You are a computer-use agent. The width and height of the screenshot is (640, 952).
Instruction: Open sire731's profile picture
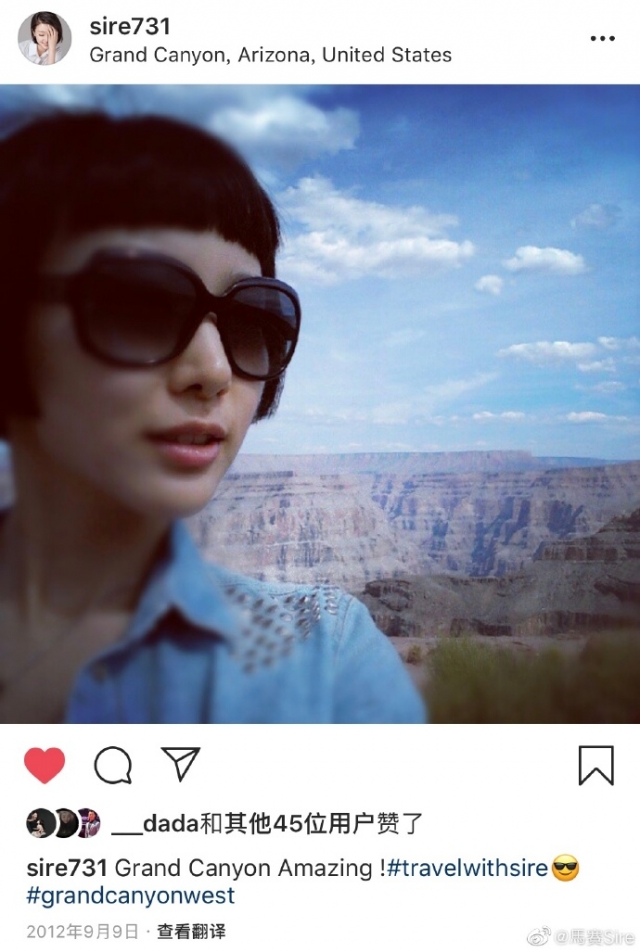tap(44, 39)
